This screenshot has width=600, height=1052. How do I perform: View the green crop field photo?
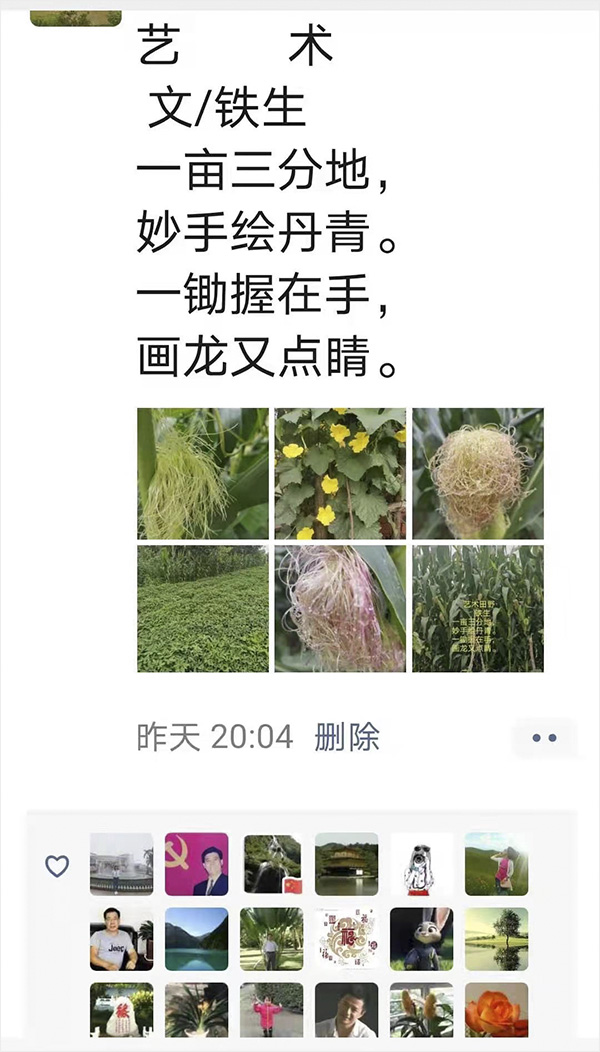click(203, 608)
